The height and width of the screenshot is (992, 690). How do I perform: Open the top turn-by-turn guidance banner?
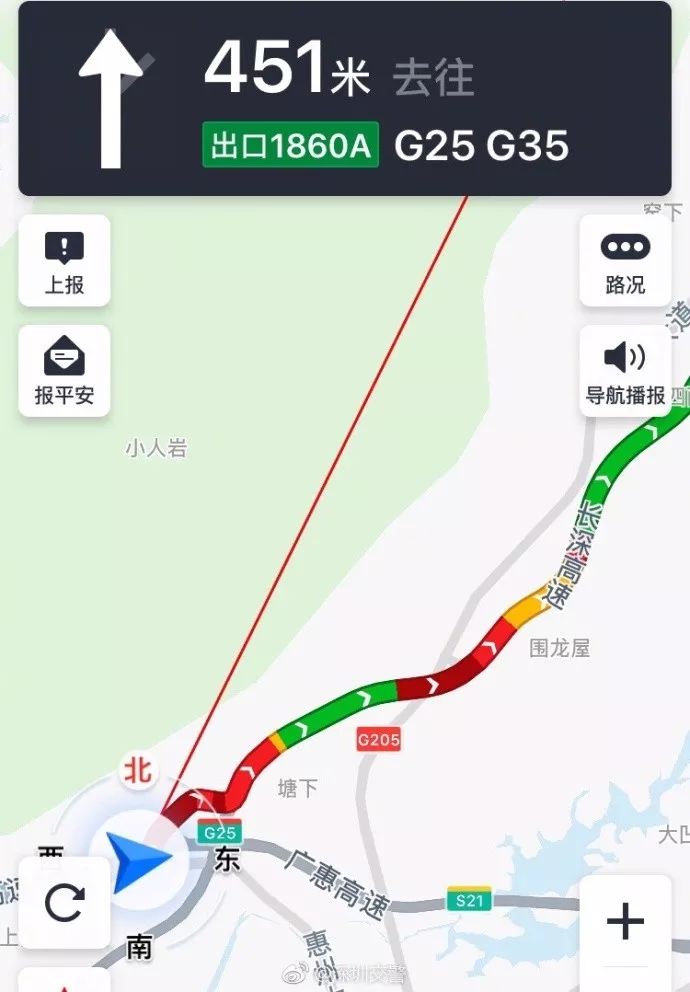pyautogui.click(x=344, y=98)
